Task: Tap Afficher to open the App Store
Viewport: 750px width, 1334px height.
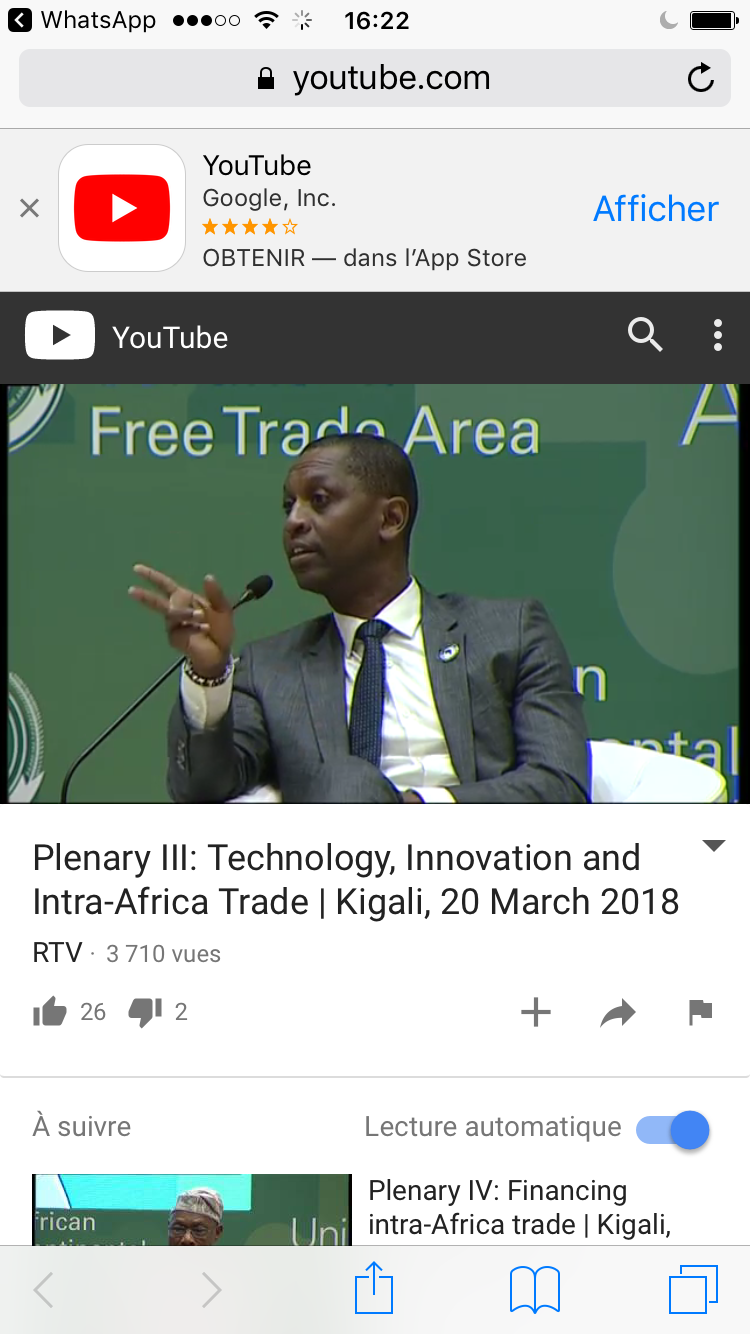Action: tap(655, 208)
